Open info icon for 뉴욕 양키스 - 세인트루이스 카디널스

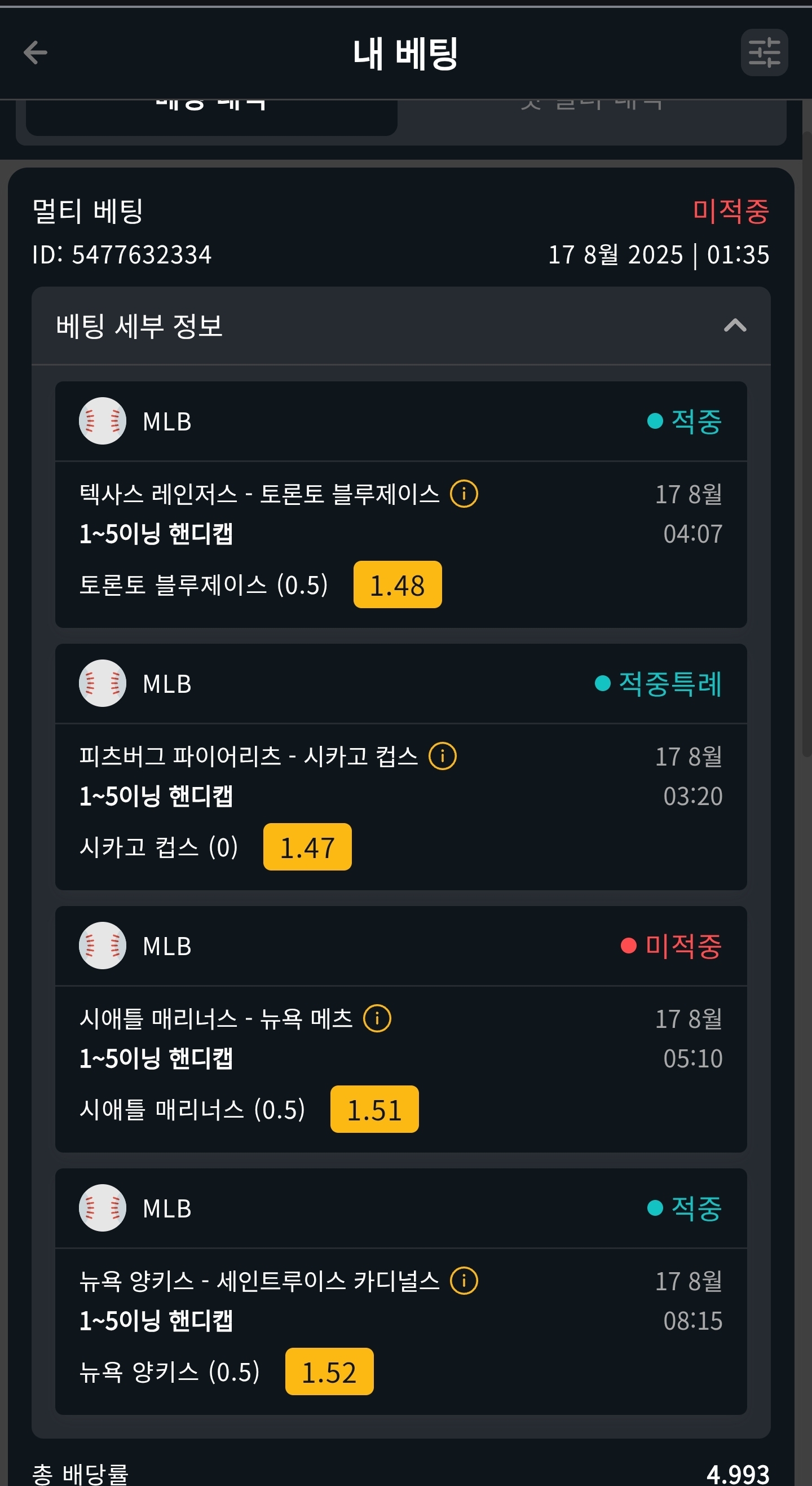464,1281
